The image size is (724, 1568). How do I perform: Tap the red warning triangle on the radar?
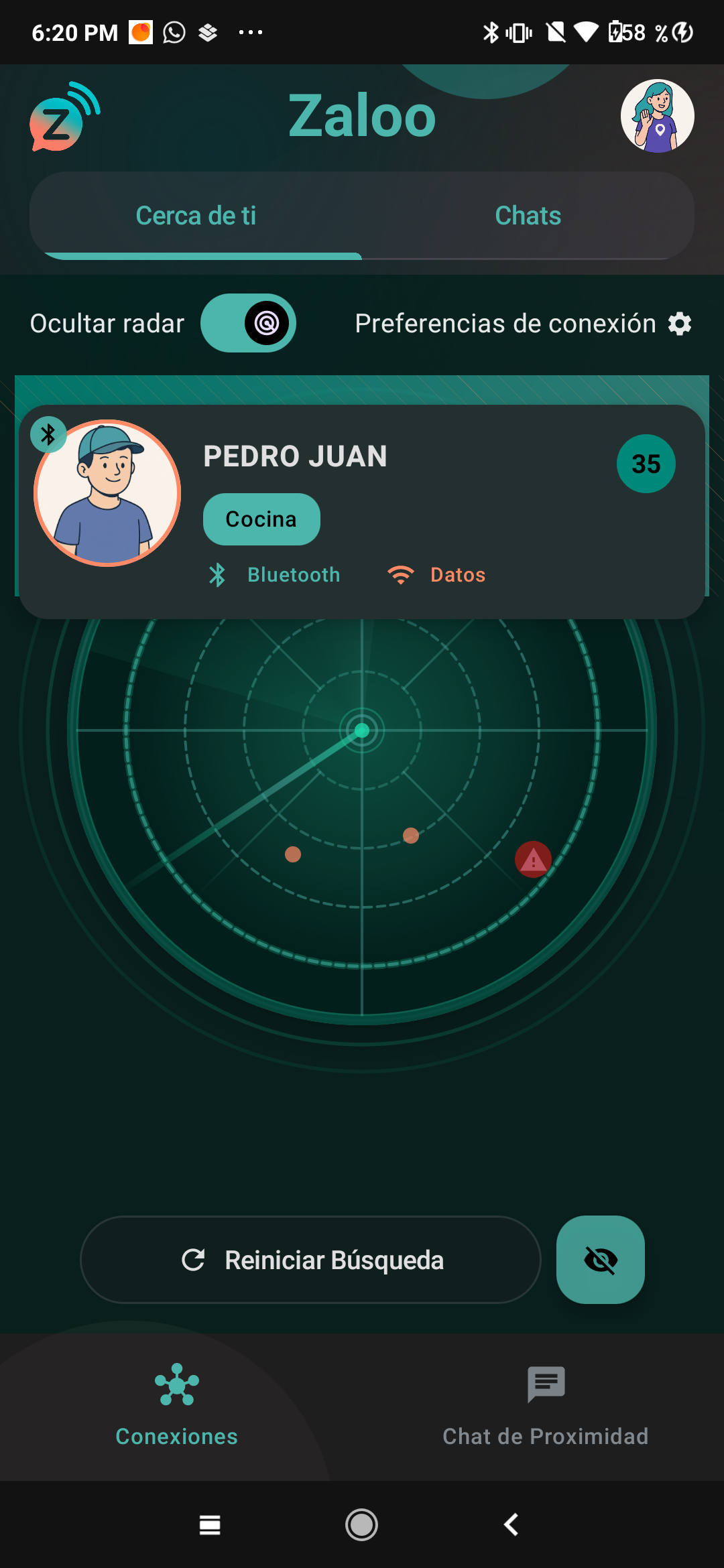tap(532, 859)
